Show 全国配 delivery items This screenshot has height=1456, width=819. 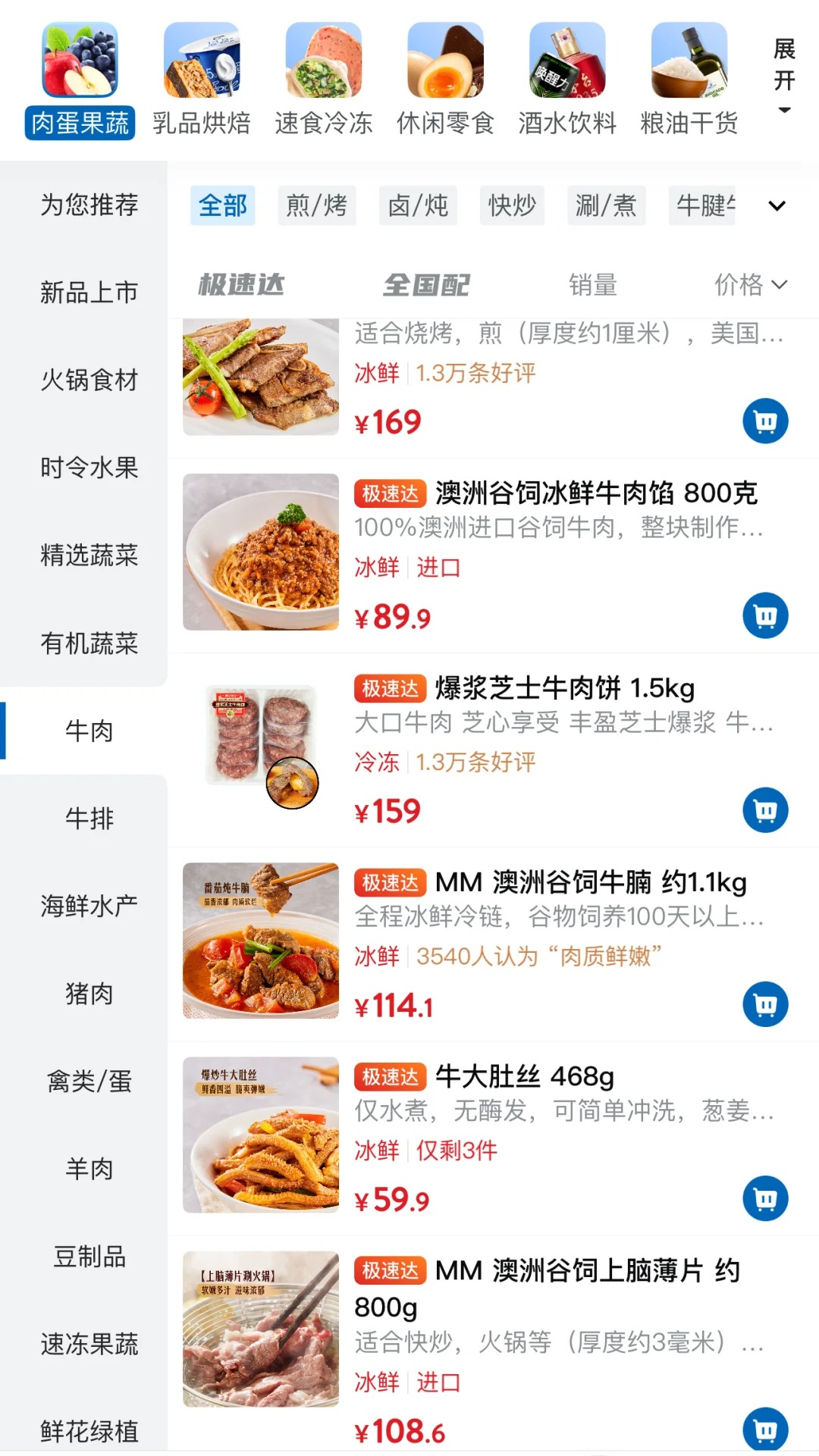(x=426, y=285)
